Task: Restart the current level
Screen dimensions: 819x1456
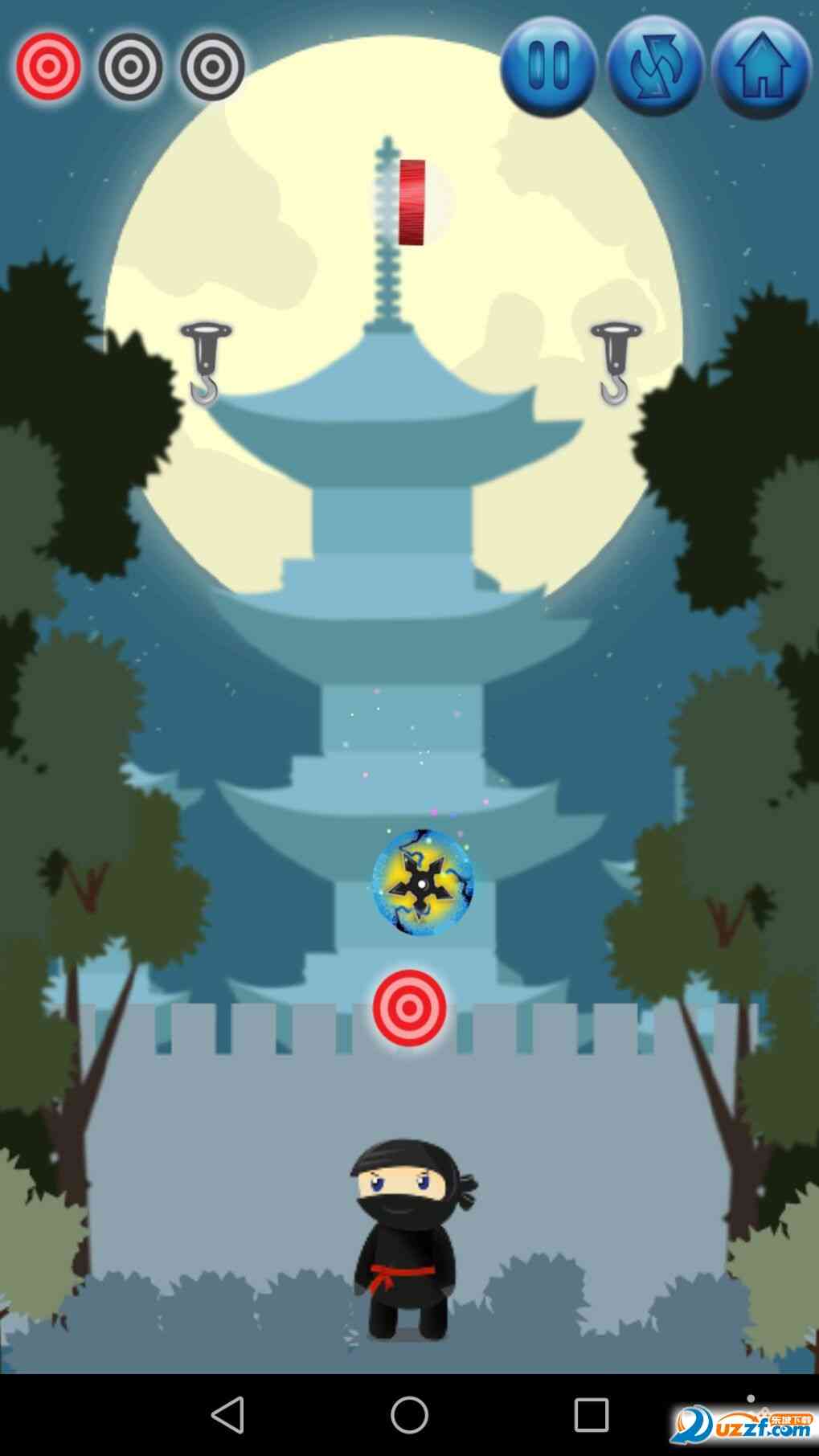Action: [654, 67]
